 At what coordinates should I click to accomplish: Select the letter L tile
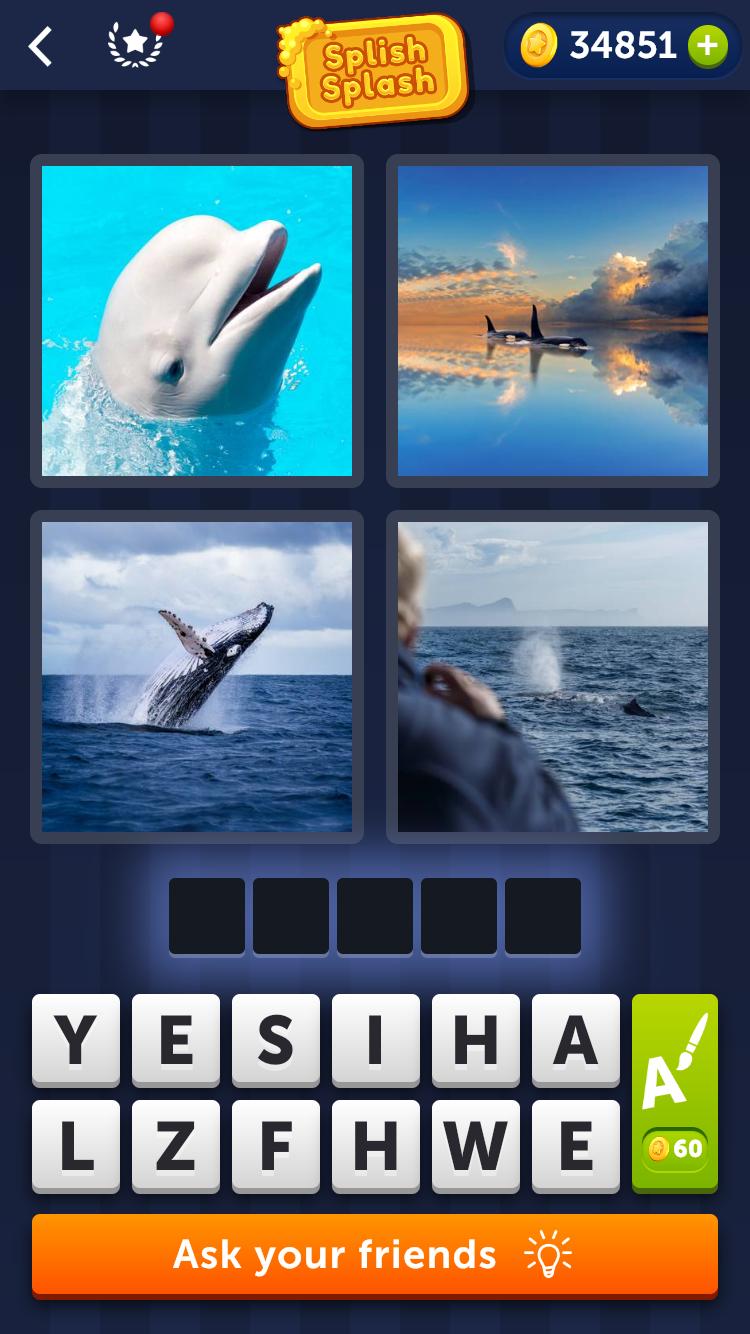[76, 1146]
